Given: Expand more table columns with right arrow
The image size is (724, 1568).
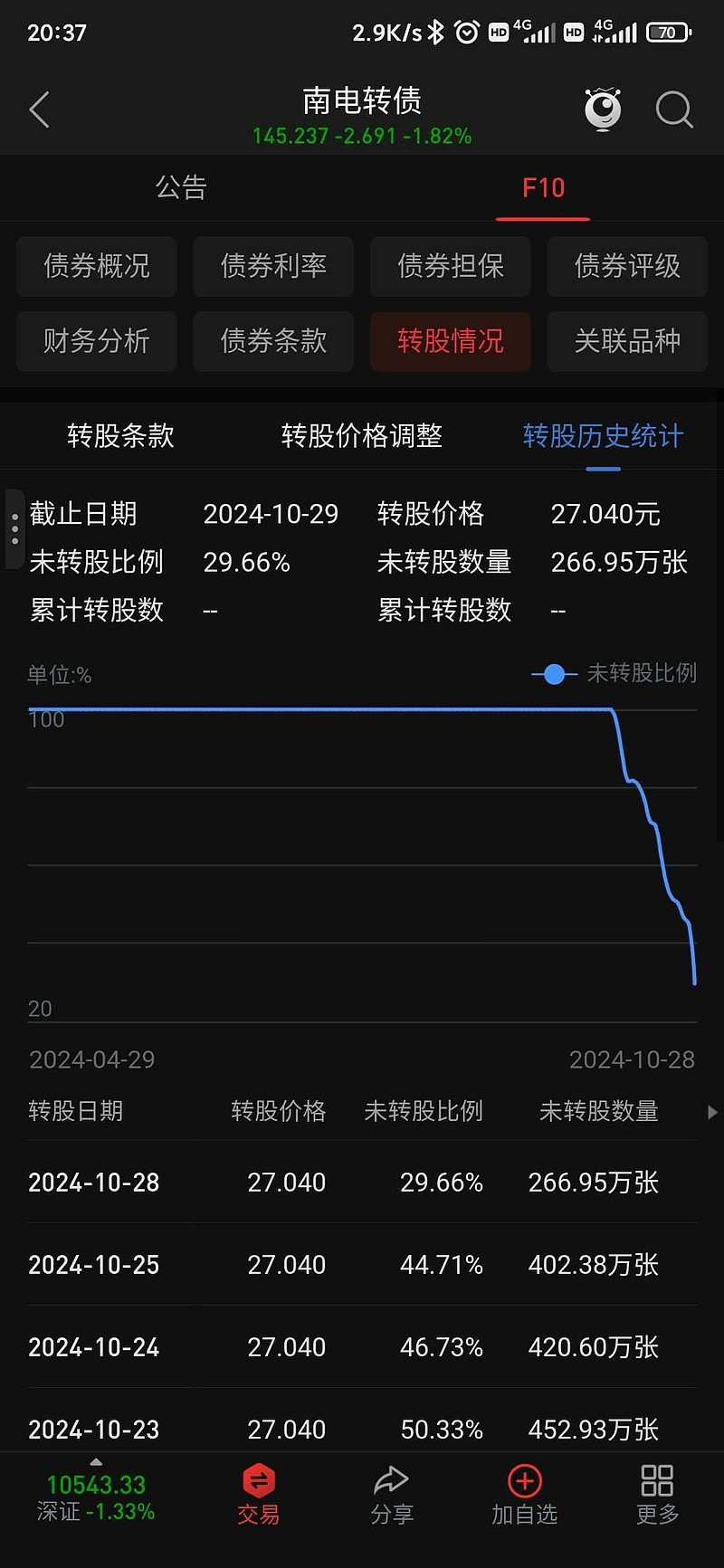Looking at the screenshot, I should click(x=710, y=1111).
